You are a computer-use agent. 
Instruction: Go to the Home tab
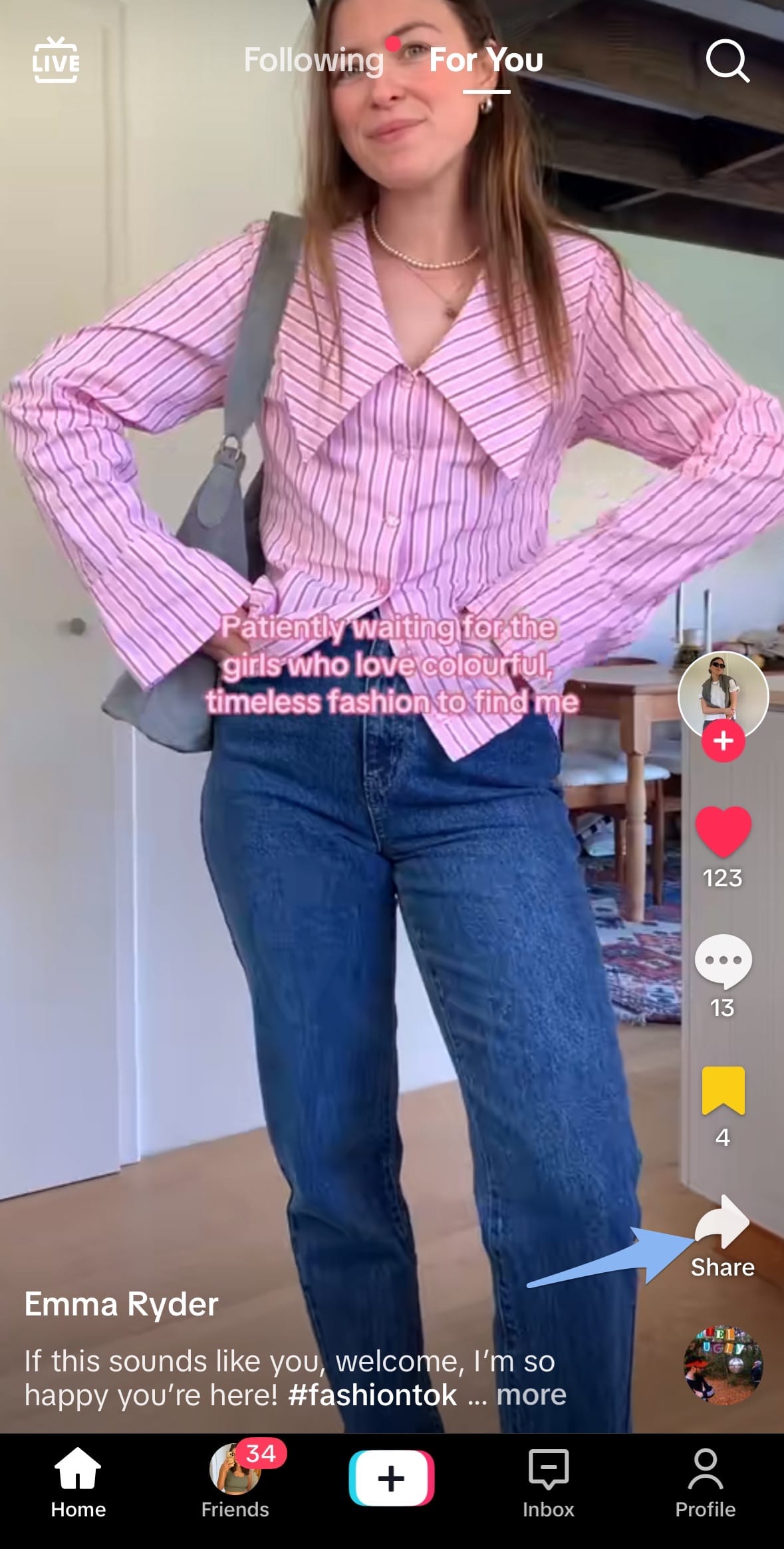pyautogui.click(x=78, y=1481)
